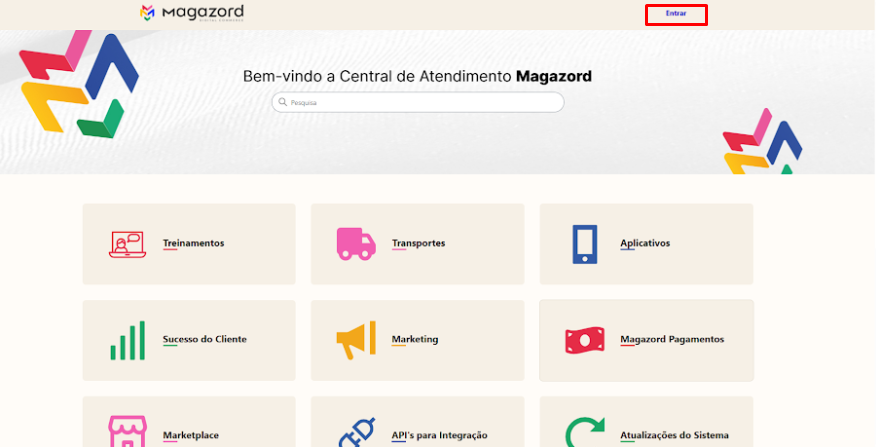Image resolution: width=876 pixels, height=447 pixels.
Task: Tap the Entrar login link
Action: click(676, 14)
